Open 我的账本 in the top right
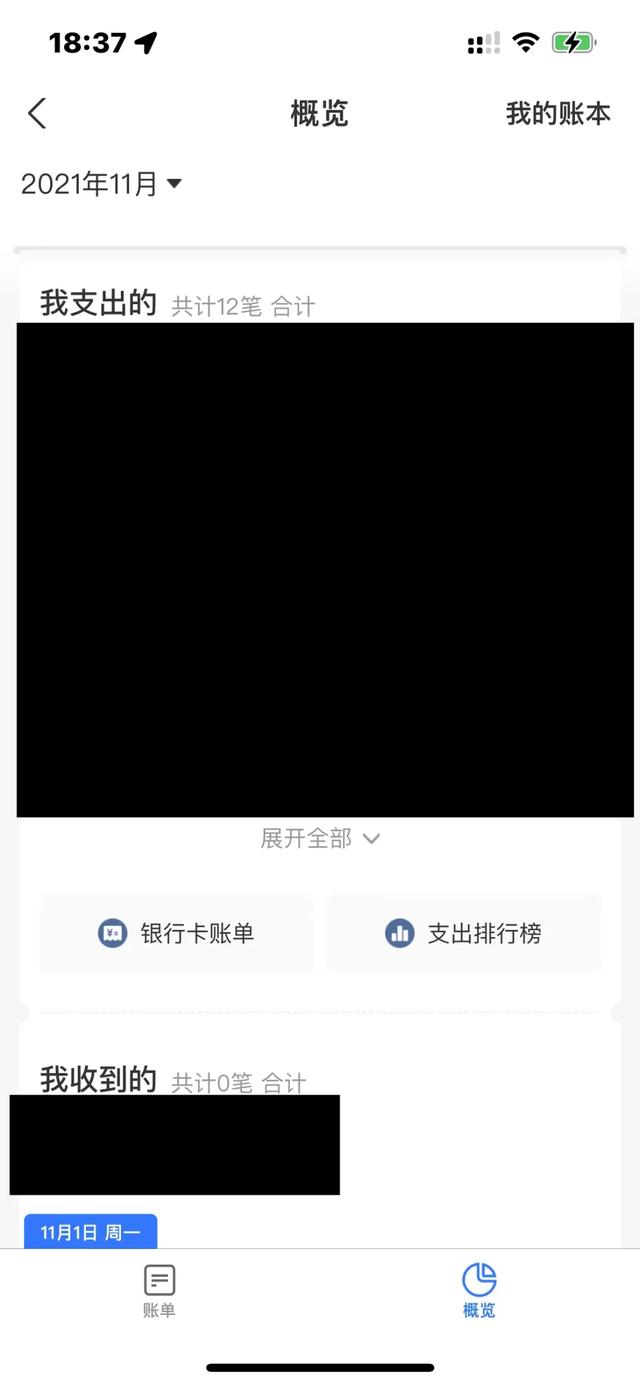The height and width of the screenshot is (1385, 640). (x=558, y=114)
